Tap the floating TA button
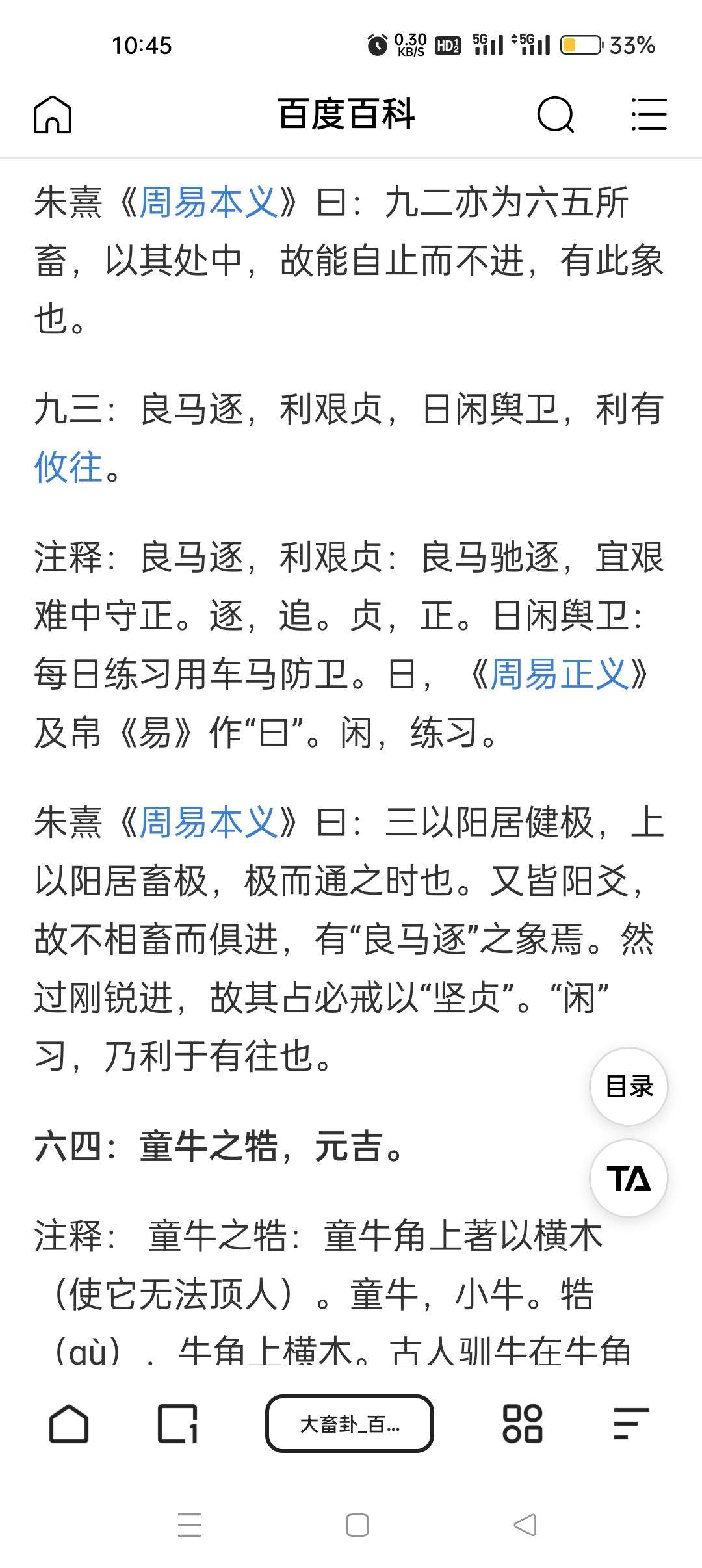 coord(629,1178)
